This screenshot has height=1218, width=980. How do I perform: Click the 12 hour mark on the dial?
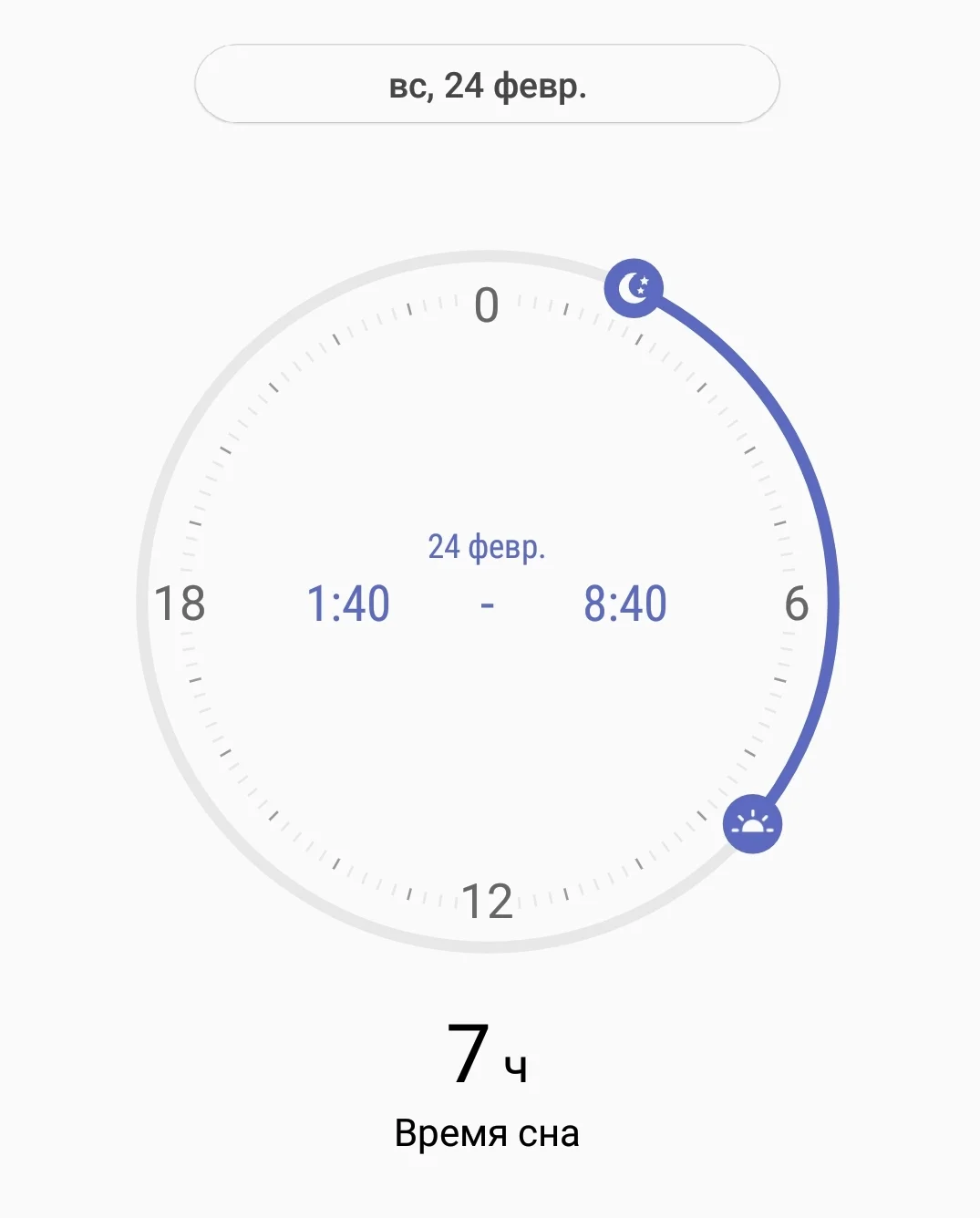[490, 903]
